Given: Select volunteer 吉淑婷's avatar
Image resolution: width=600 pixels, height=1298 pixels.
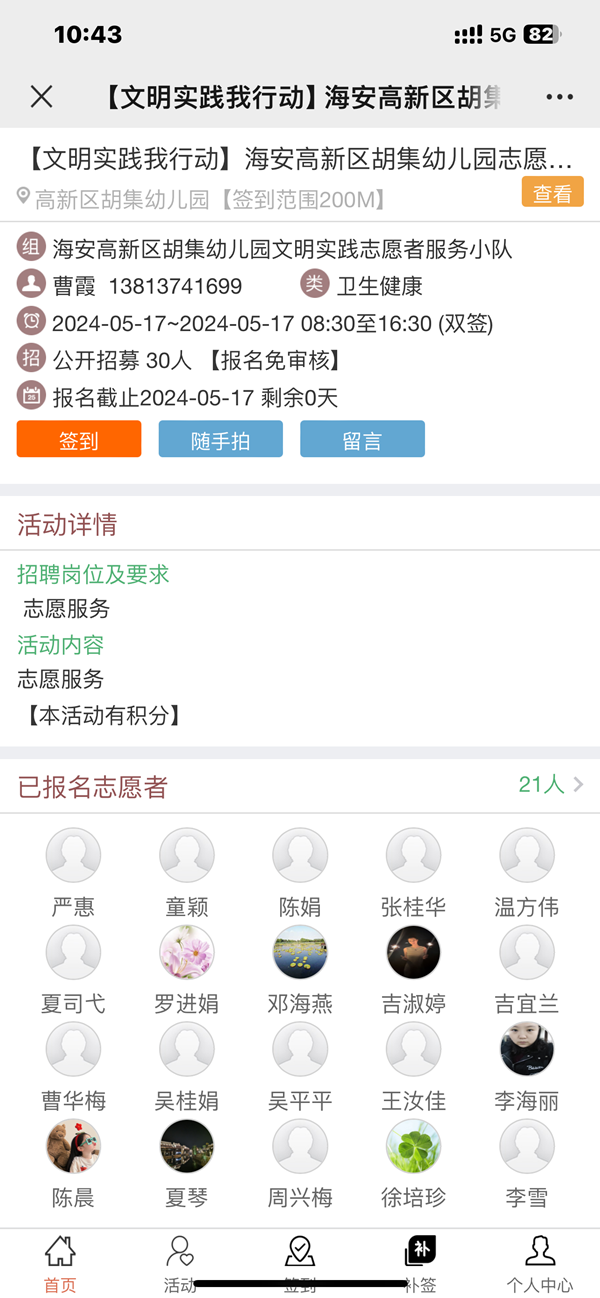Looking at the screenshot, I should [413, 952].
